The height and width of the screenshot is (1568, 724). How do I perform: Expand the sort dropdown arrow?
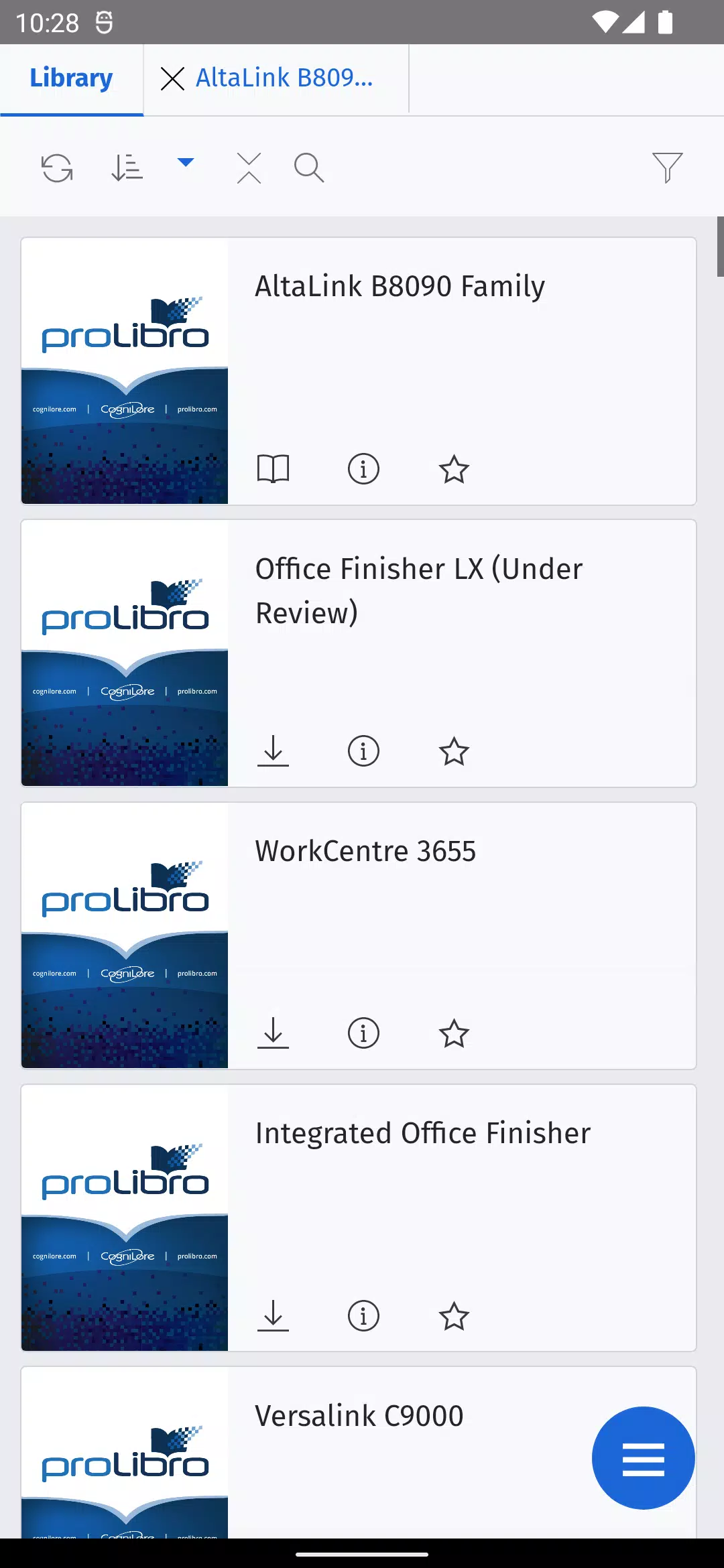point(186,162)
